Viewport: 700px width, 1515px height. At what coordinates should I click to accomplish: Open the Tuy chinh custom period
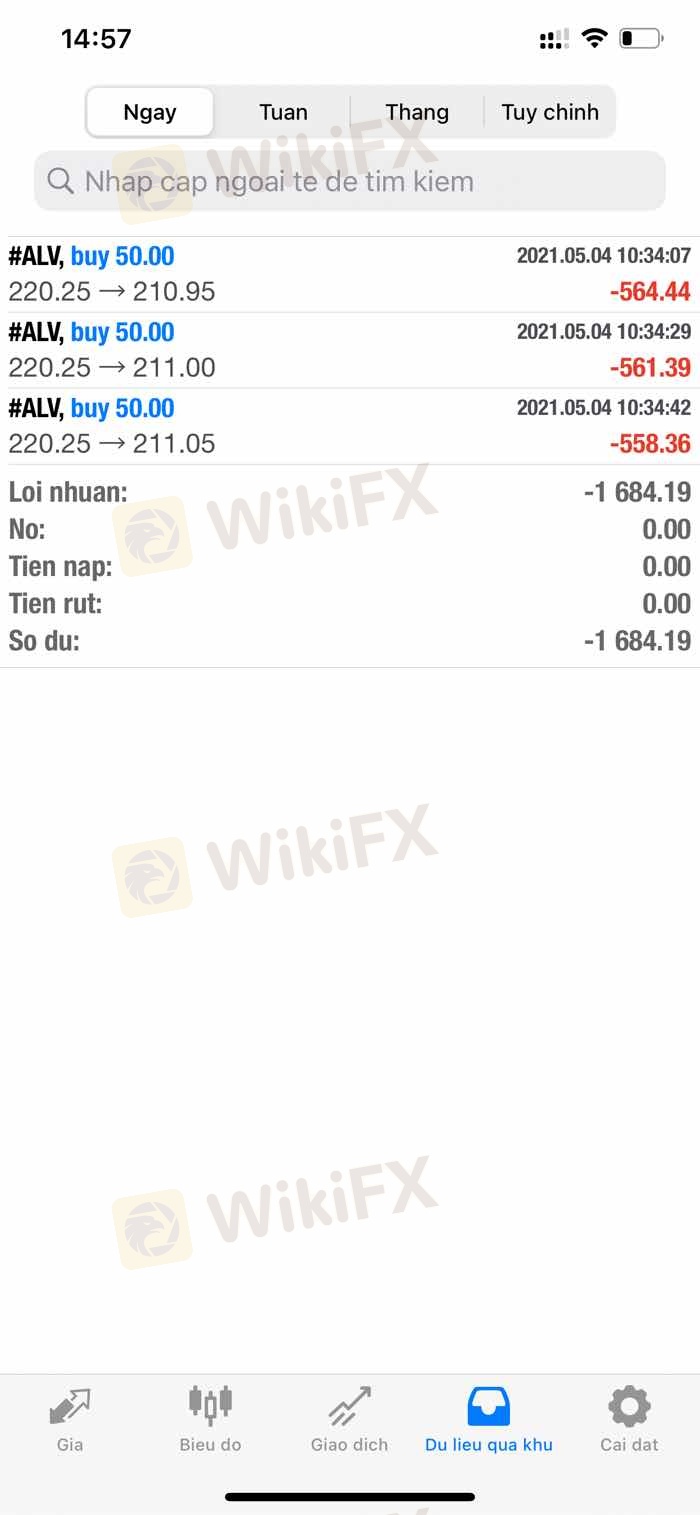click(x=550, y=112)
